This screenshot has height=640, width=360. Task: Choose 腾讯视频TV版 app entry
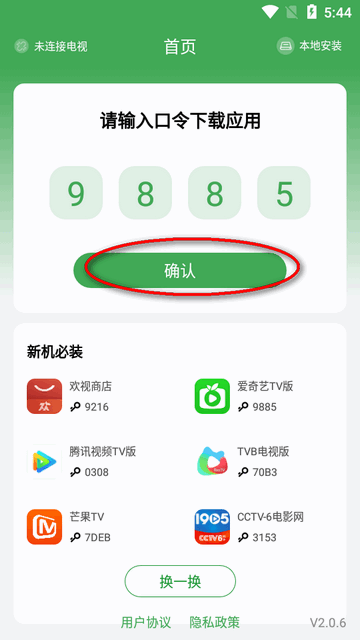click(x=82, y=462)
